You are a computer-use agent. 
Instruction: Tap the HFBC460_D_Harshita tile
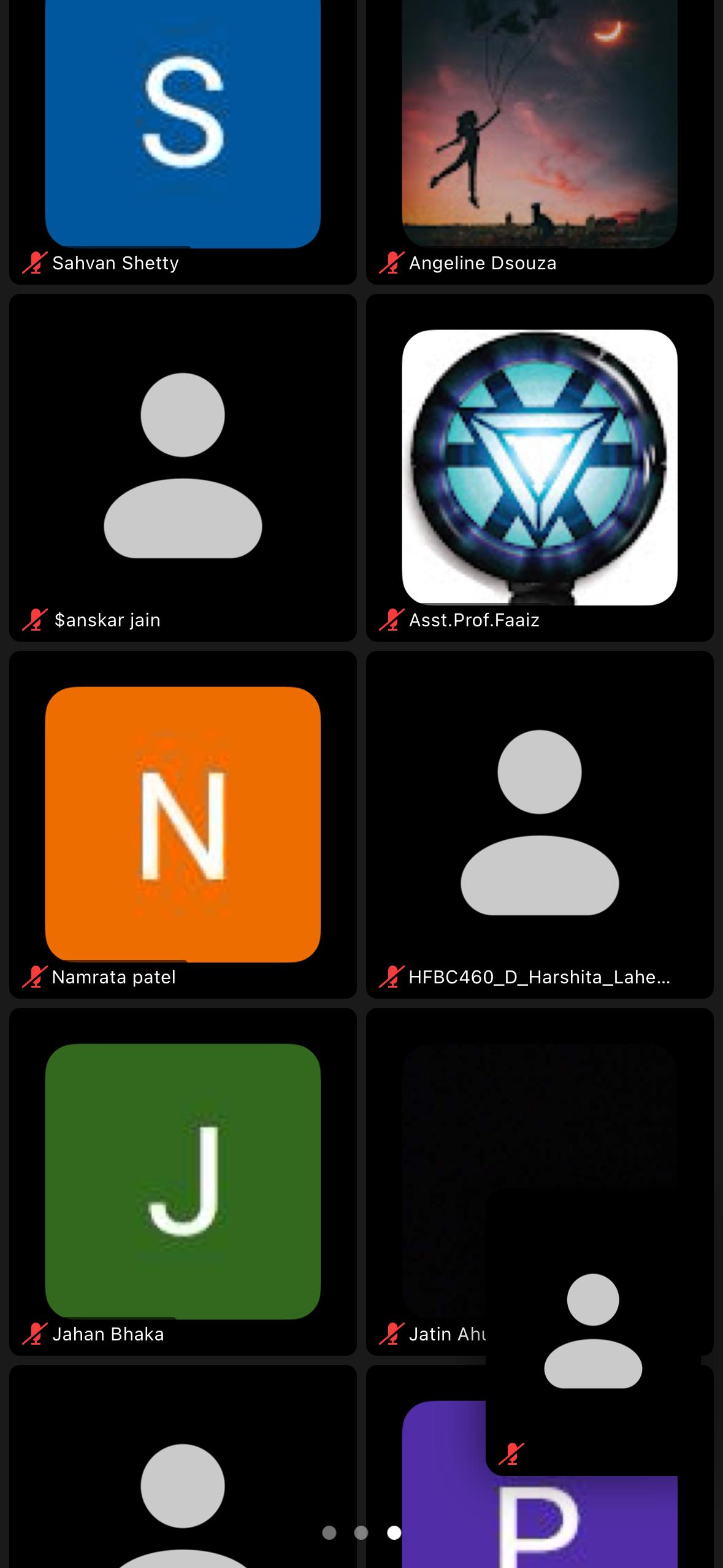[540, 824]
